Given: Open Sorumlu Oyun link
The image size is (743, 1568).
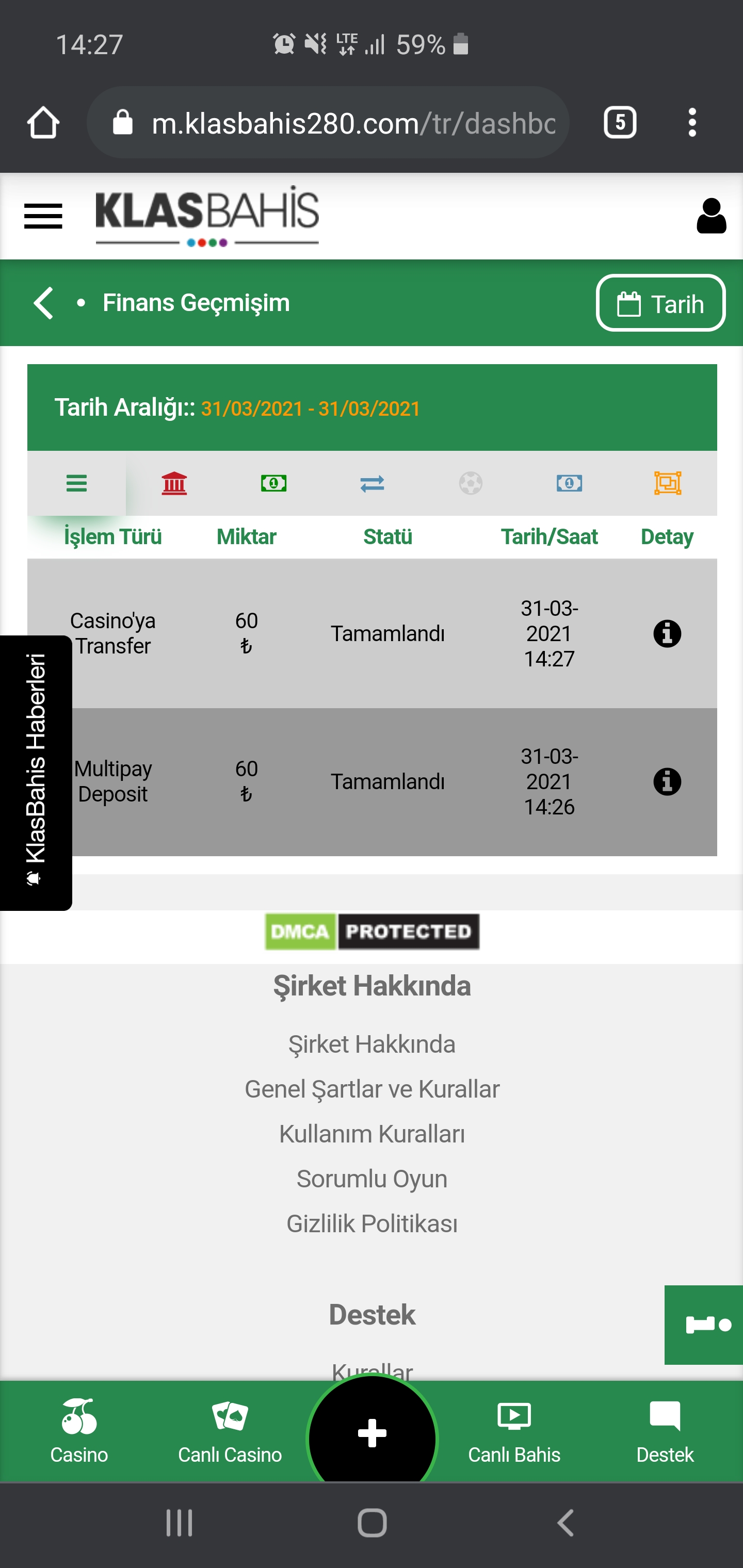Looking at the screenshot, I should pyautogui.click(x=372, y=1179).
